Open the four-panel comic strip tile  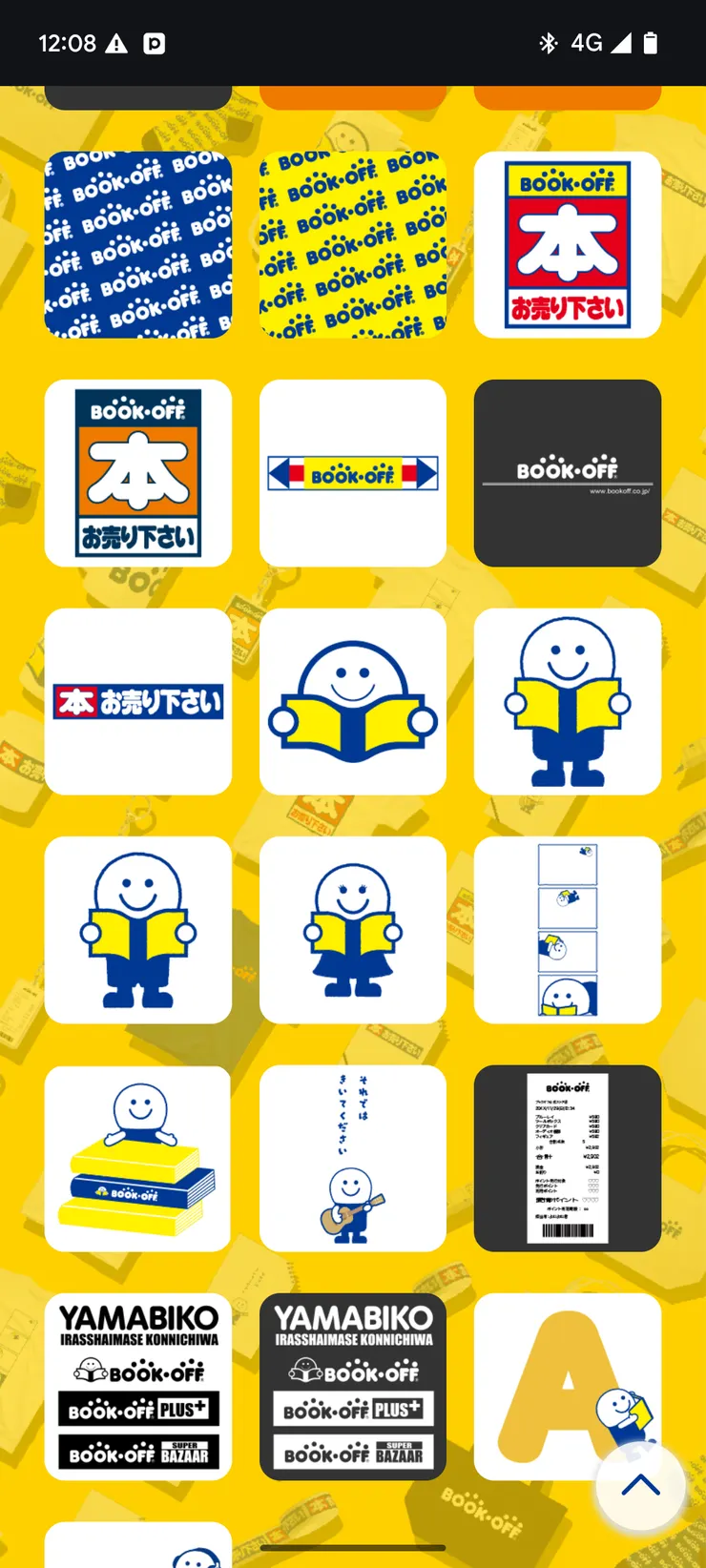coord(568,930)
